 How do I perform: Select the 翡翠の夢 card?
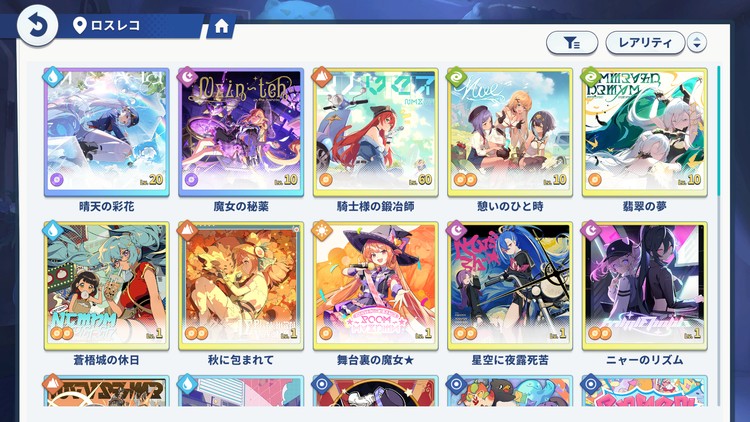[644, 130]
